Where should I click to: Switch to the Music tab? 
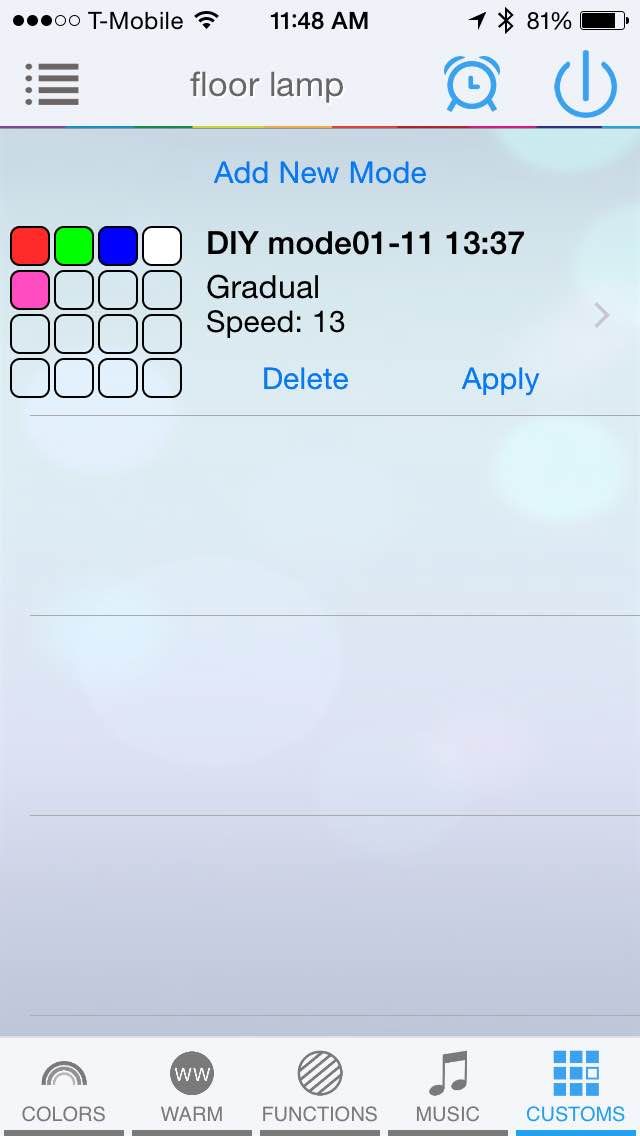pyautogui.click(x=448, y=1088)
